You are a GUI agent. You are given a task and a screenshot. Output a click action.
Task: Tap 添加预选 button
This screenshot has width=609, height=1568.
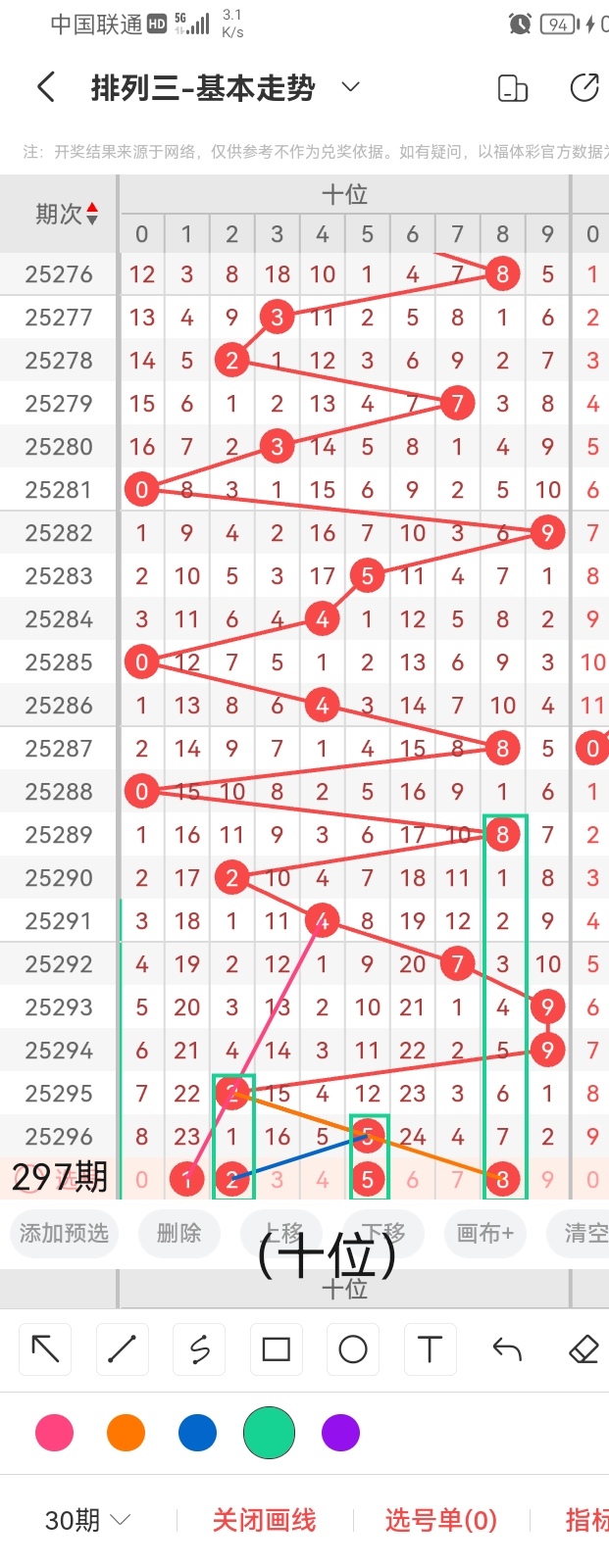[64, 1233]
